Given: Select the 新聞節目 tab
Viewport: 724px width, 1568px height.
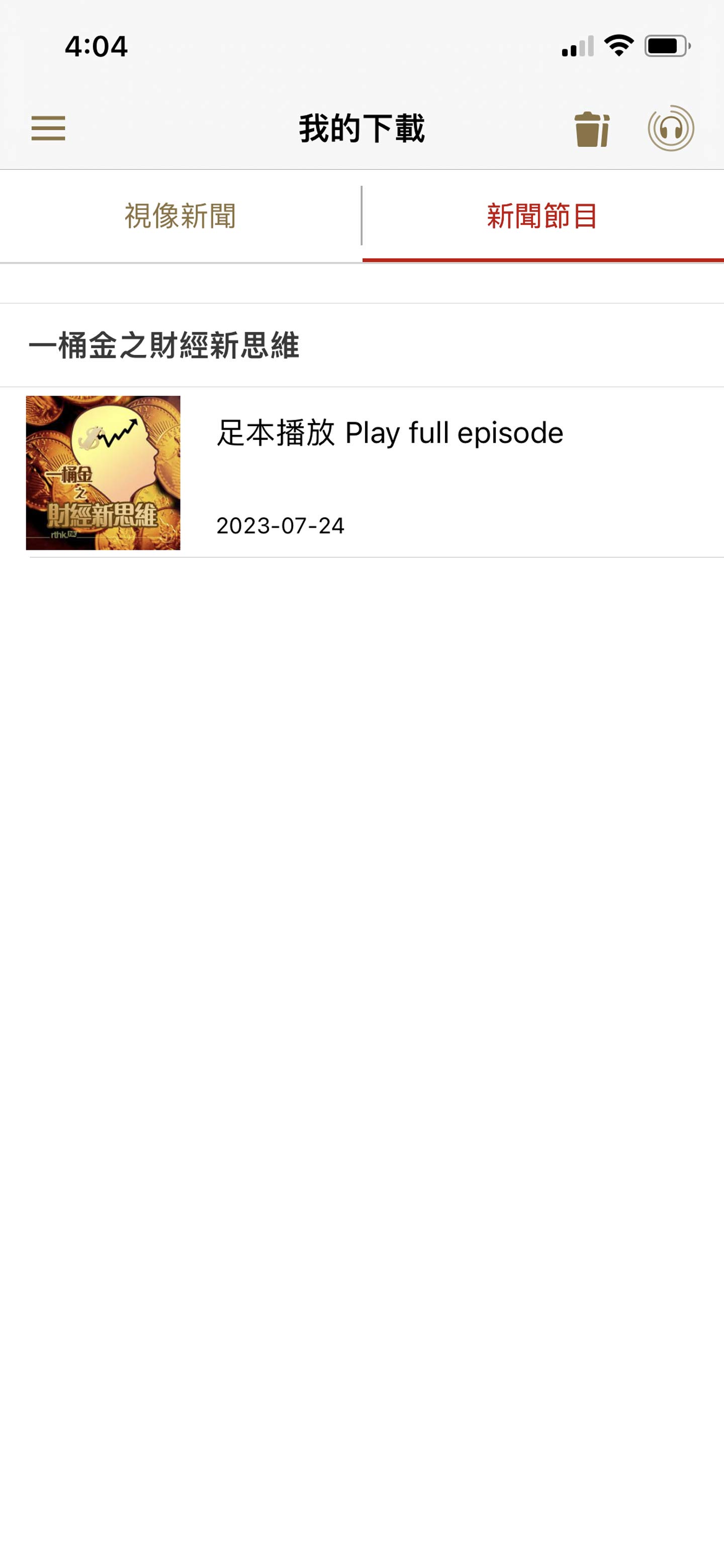Looking at the screenshot, I should (x=542, y=216).
